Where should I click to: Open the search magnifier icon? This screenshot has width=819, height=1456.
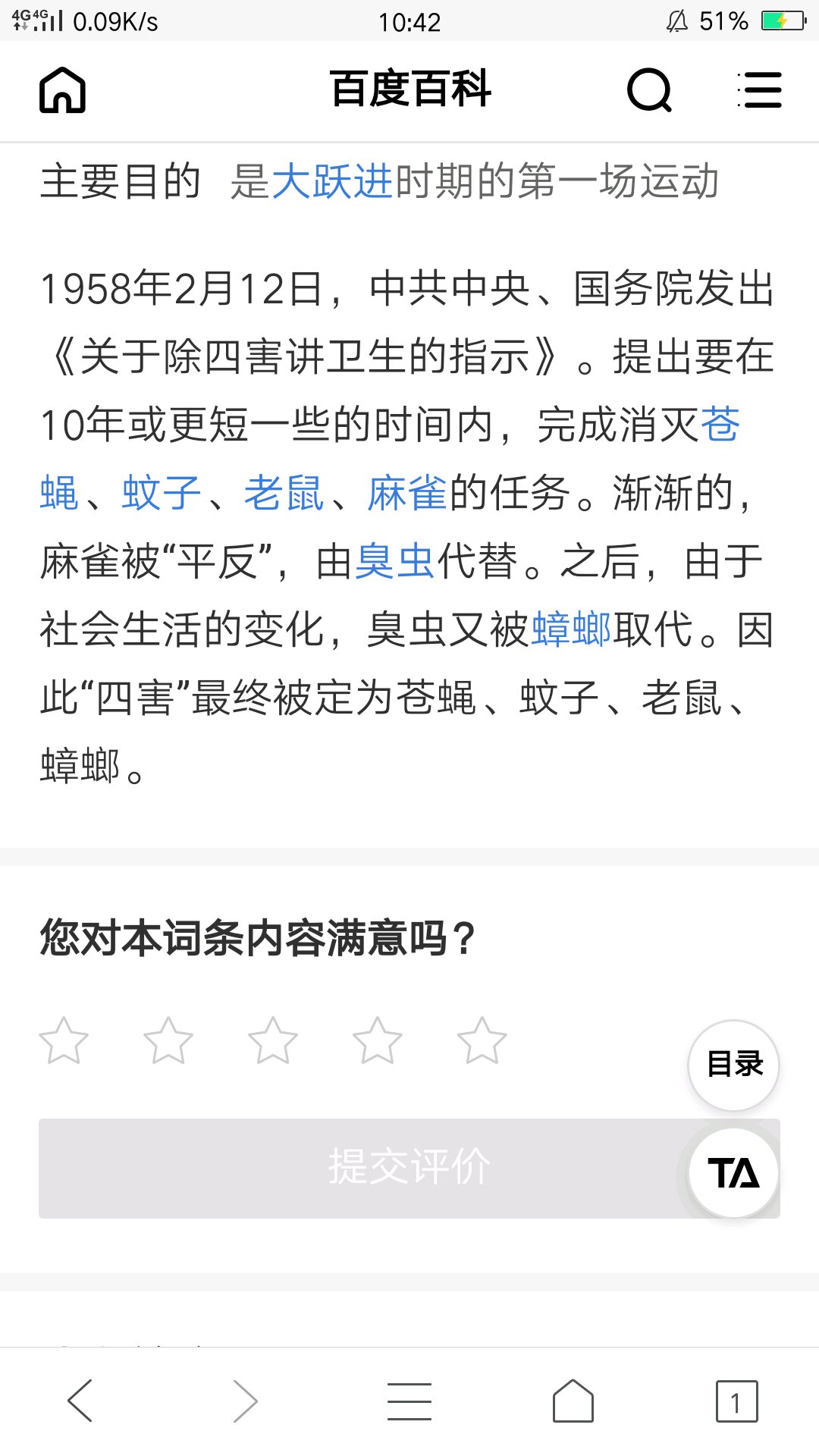tap(650, 90)
